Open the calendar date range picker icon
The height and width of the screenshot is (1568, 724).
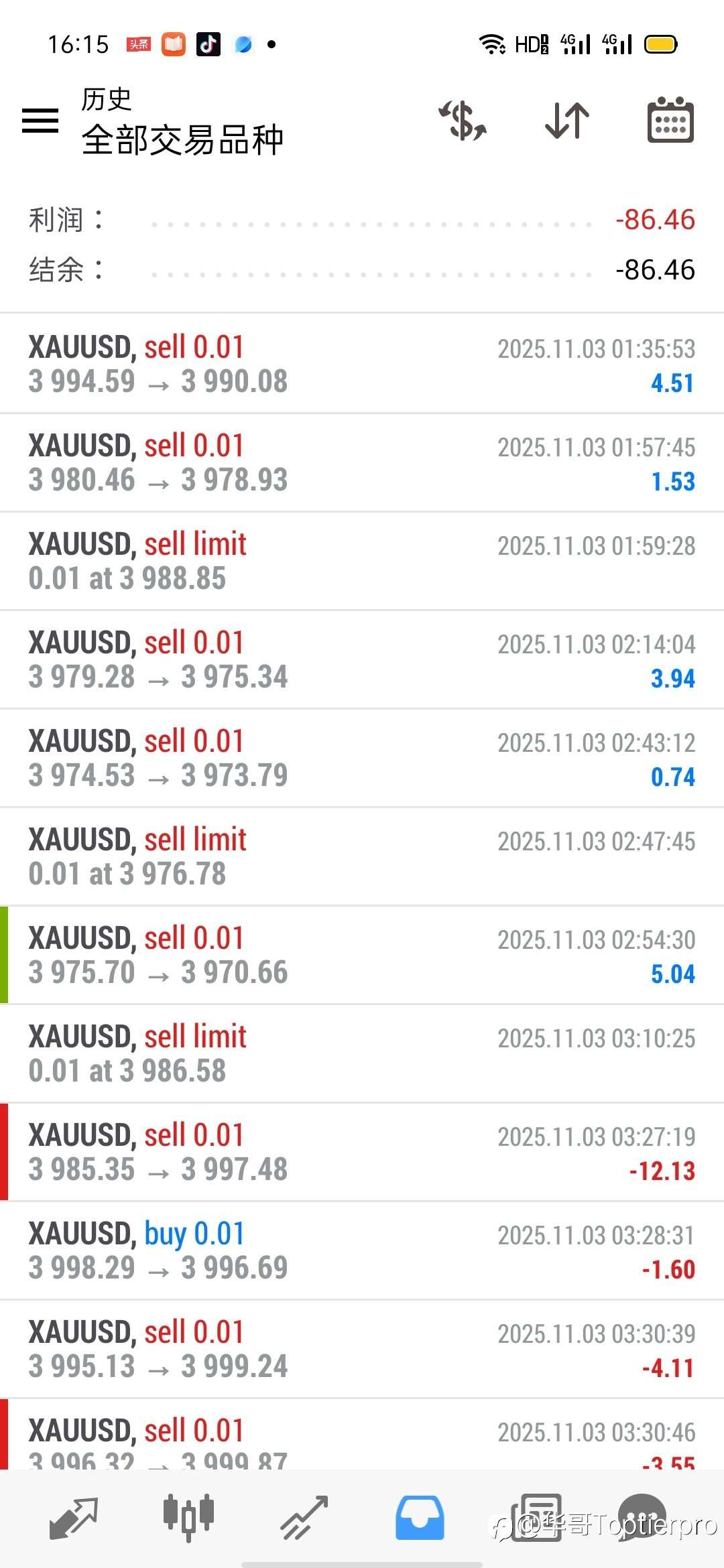[670, 121]
